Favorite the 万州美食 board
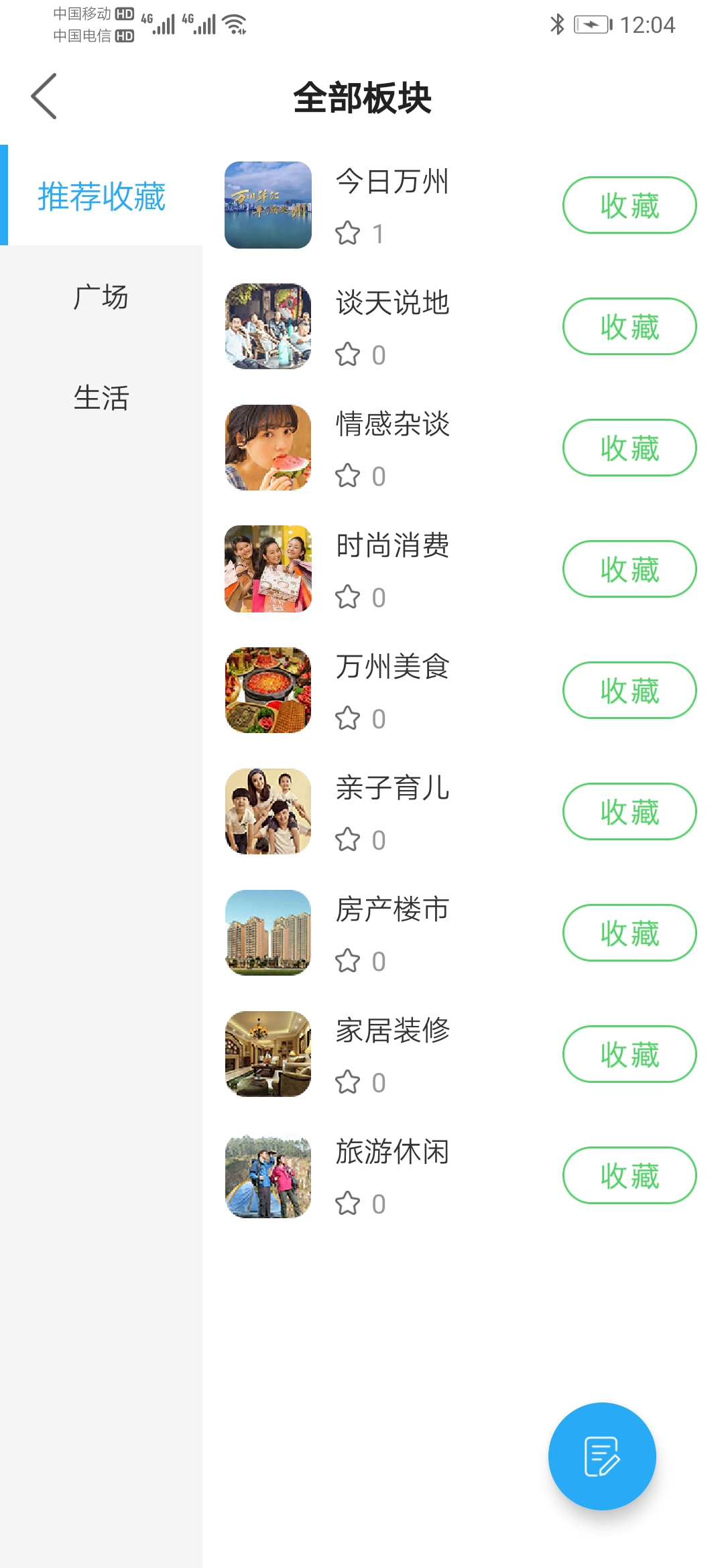724x1568 pixels. tap(629, 690)
